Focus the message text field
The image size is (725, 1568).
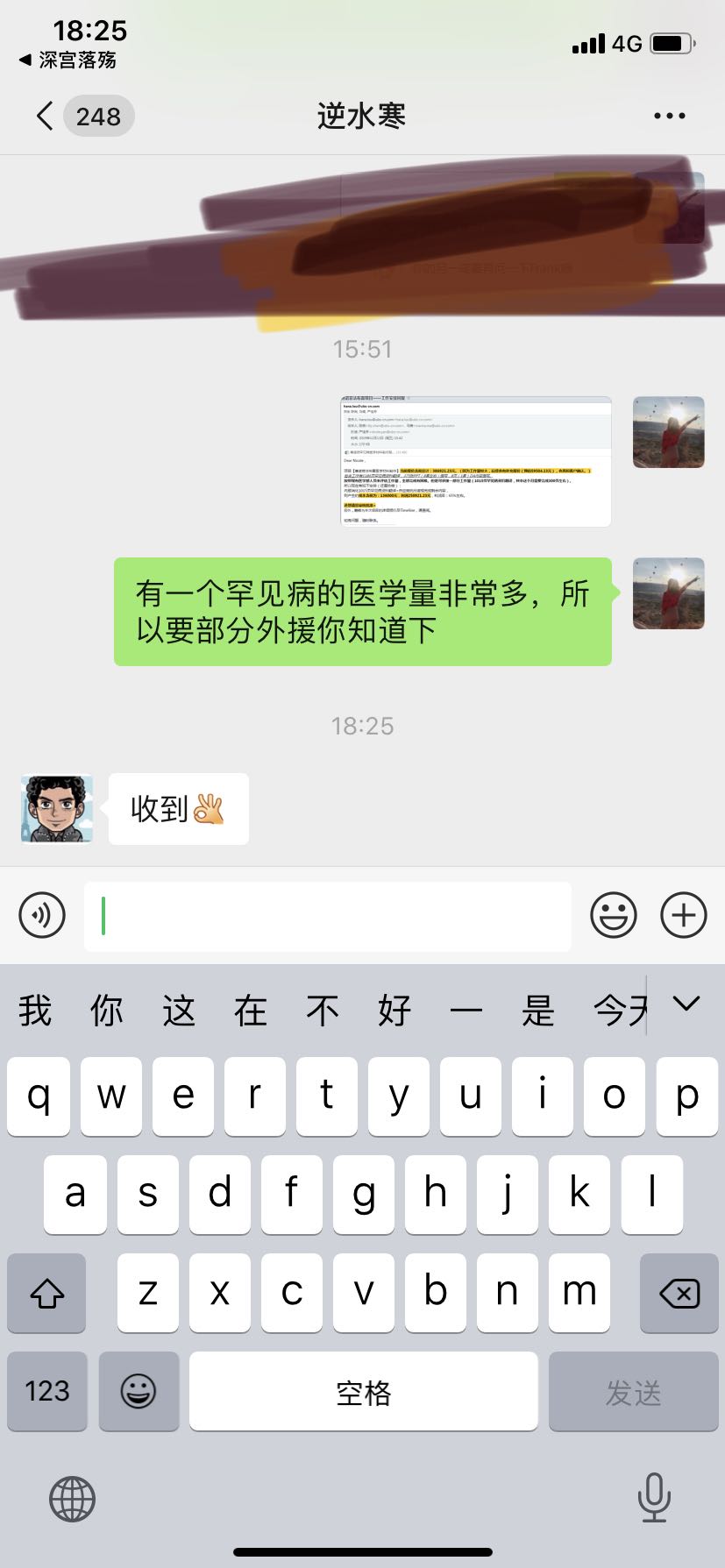(x=327, y=916)
